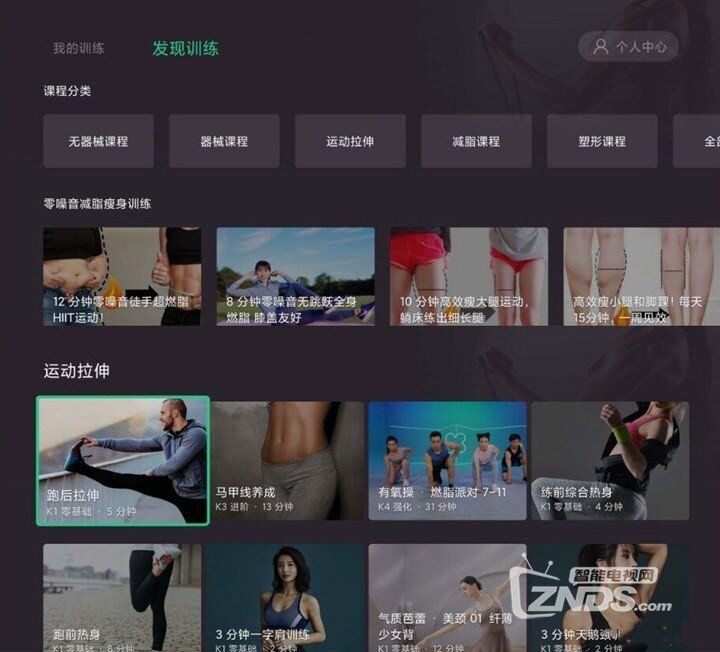The height and width of the screenshot is (652, 720).
Task: Open 8分钟零噪音无跳跃全身燃脂 video
Action: (295, 276)
